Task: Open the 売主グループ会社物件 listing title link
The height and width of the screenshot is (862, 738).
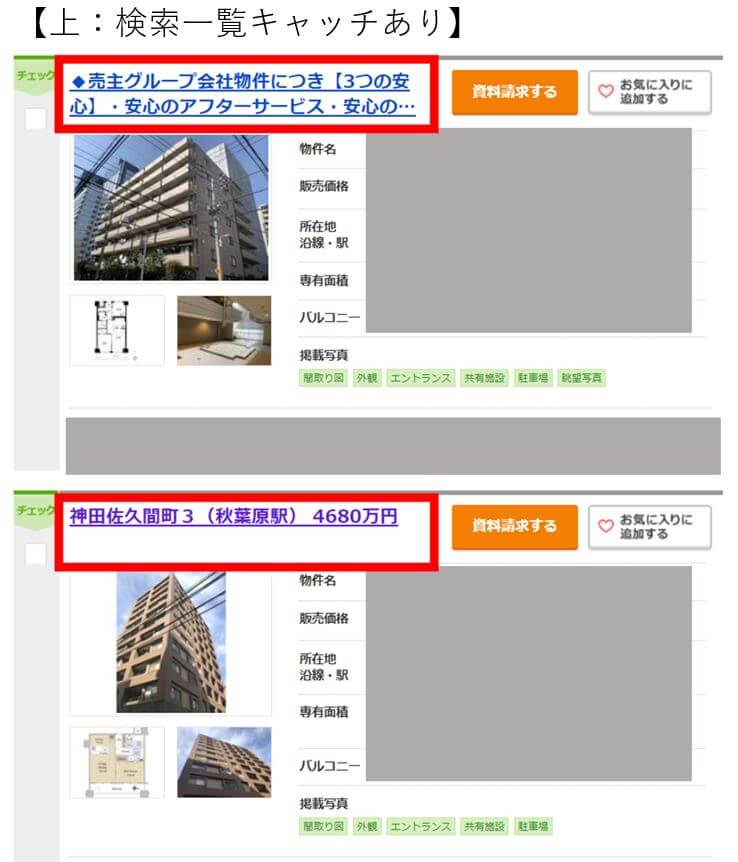Action: [x=243, y=97]
